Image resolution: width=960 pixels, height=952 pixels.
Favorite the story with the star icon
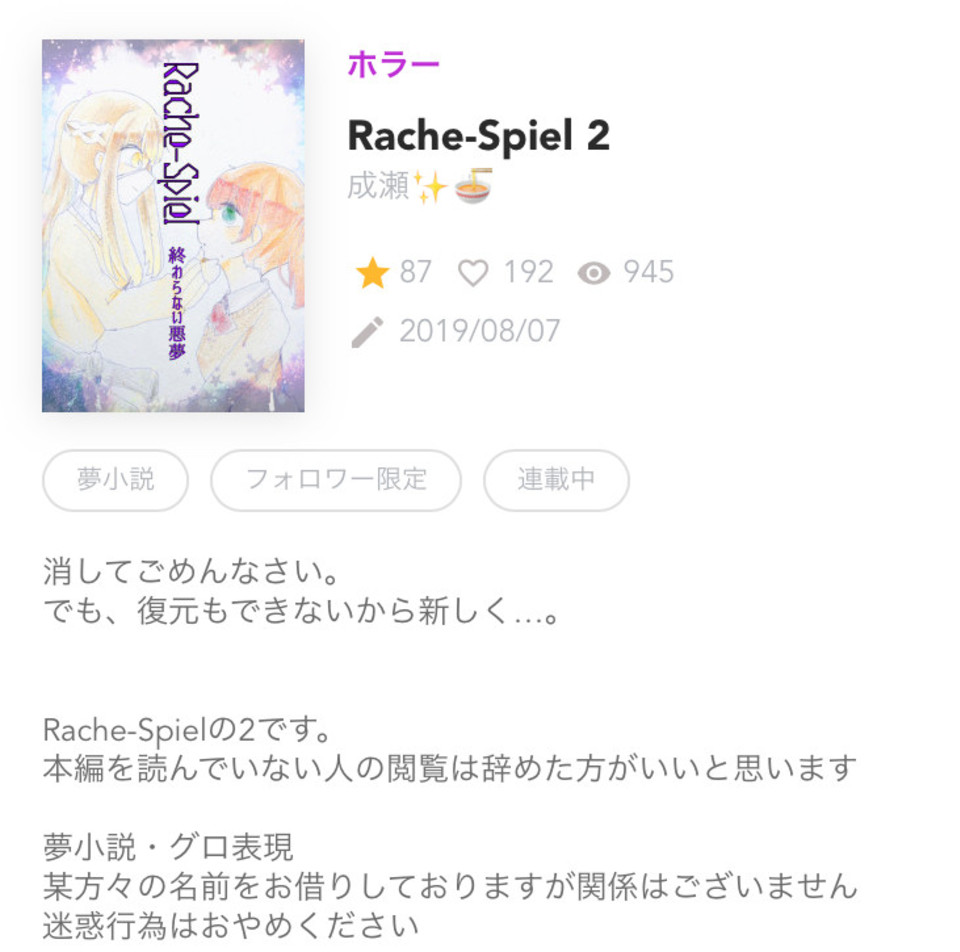pos(372,273)
